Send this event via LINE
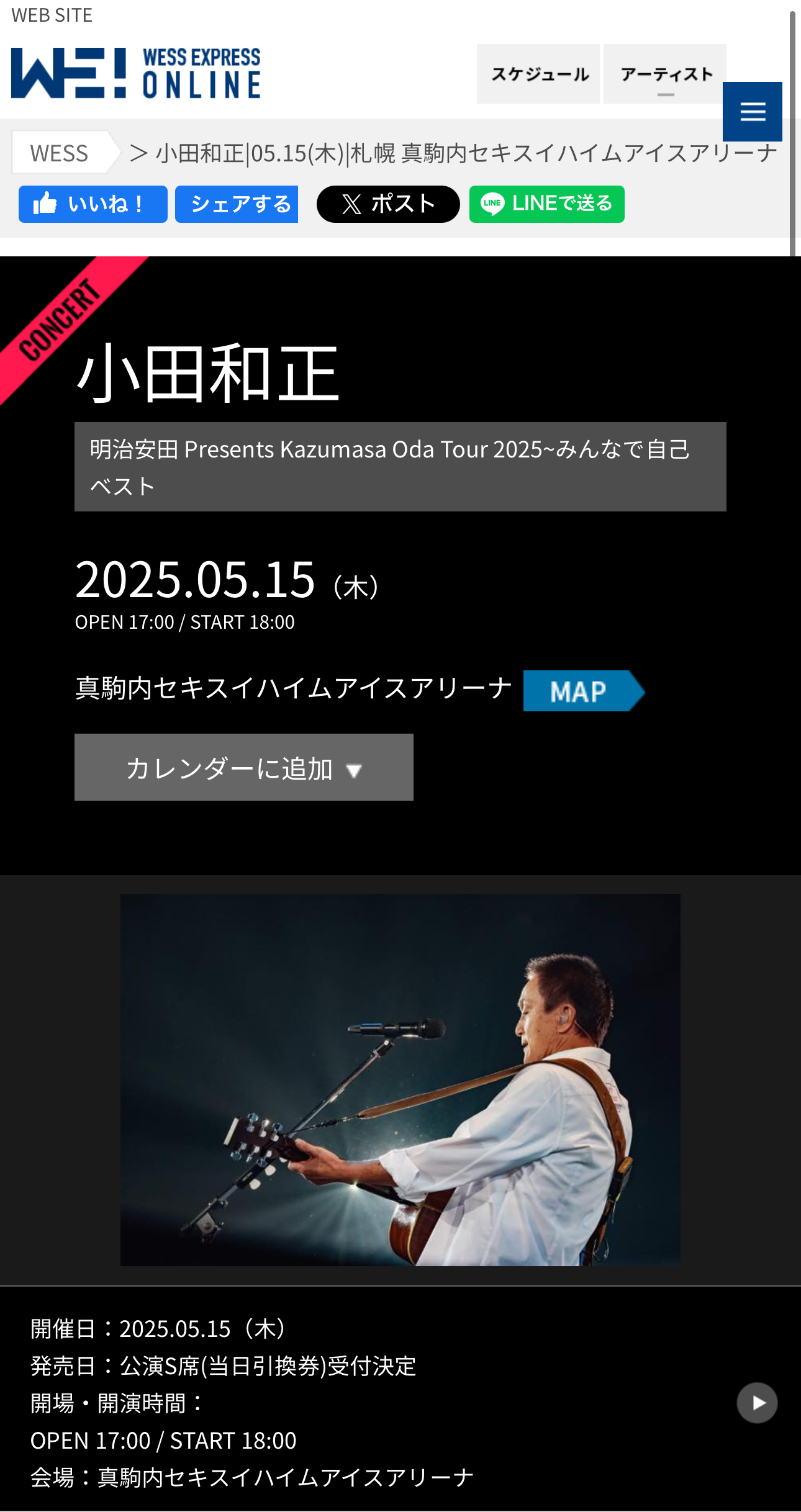 point(546,204)
